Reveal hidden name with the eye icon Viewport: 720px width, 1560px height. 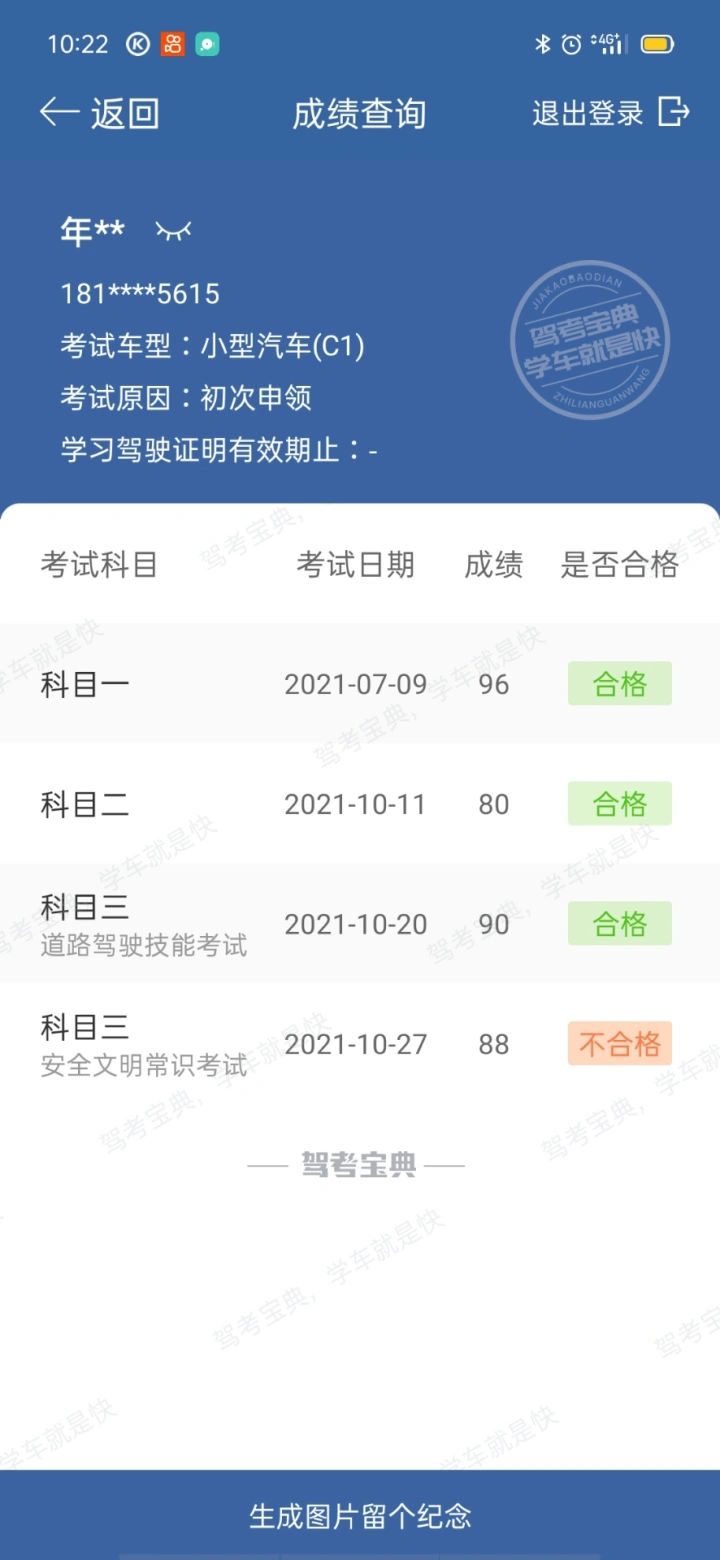click(173, 231)
